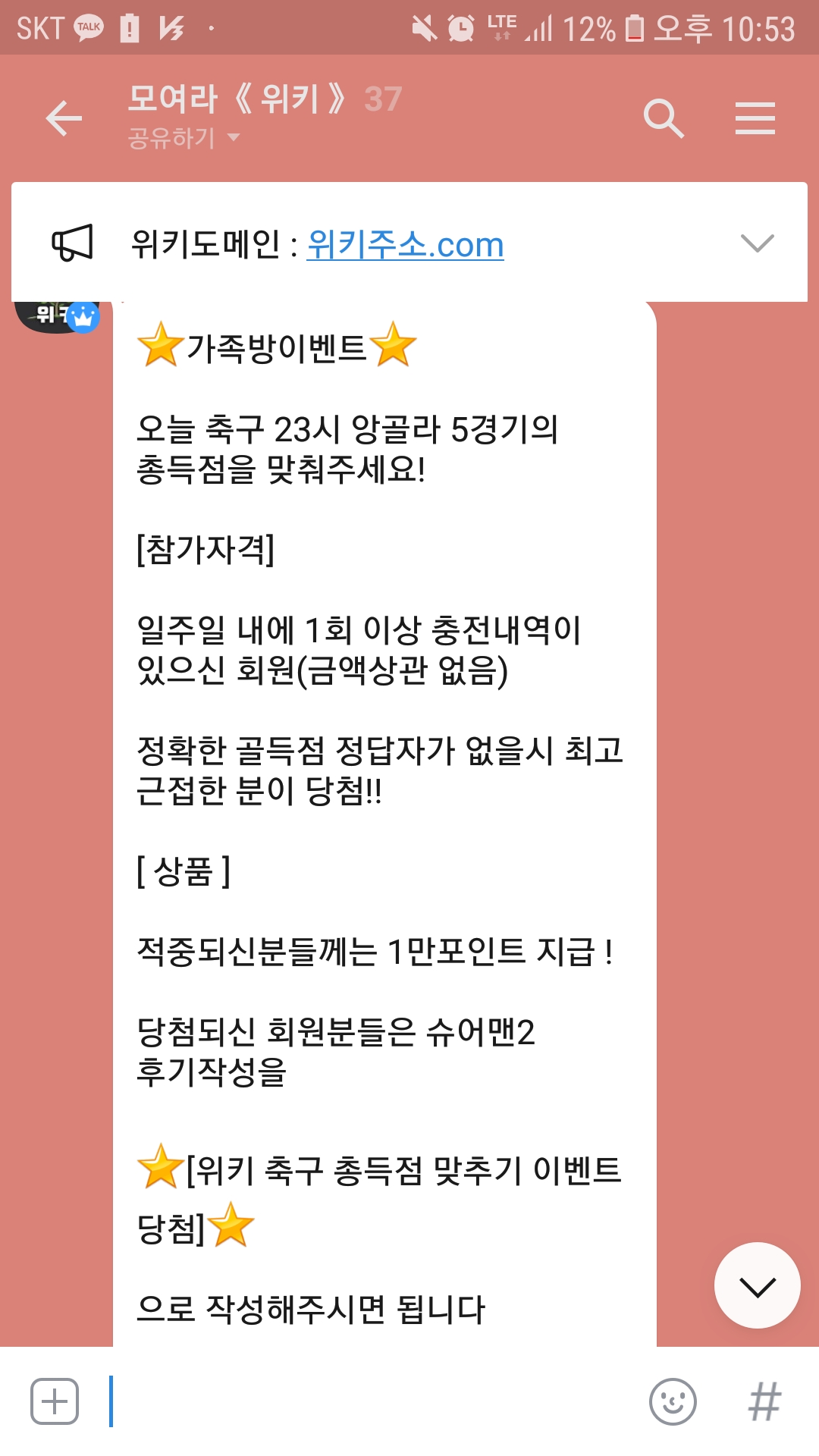Image resolution: width=819 pixels, height=1456 pixels.
Task: Tap the 공유하기 share dropdown
Action: 184,138
